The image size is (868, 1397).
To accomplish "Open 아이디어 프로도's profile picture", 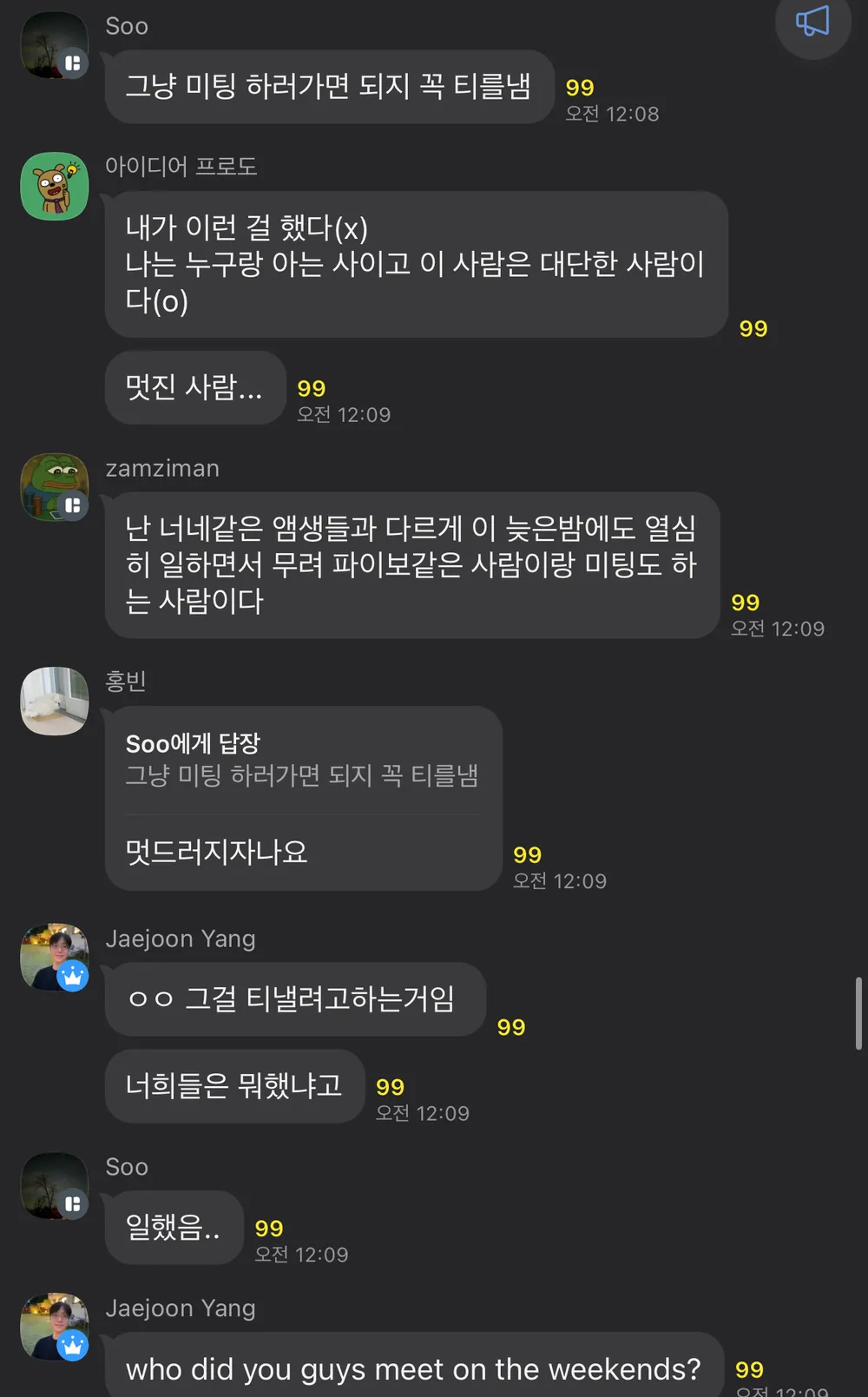I will 55,187.
